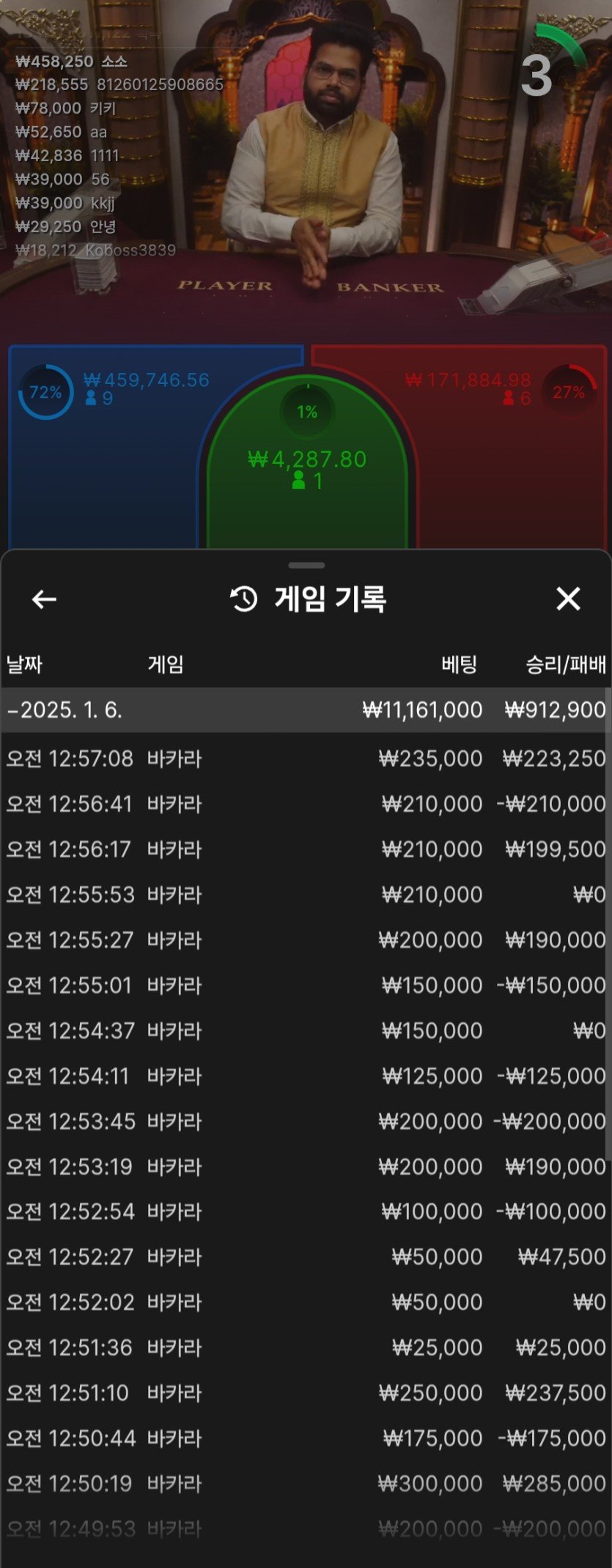Open the 12:51:10 baccarat record
Image resolution: width=612 pixels, height=1568 pixels.
click(x=306, y=1393)
